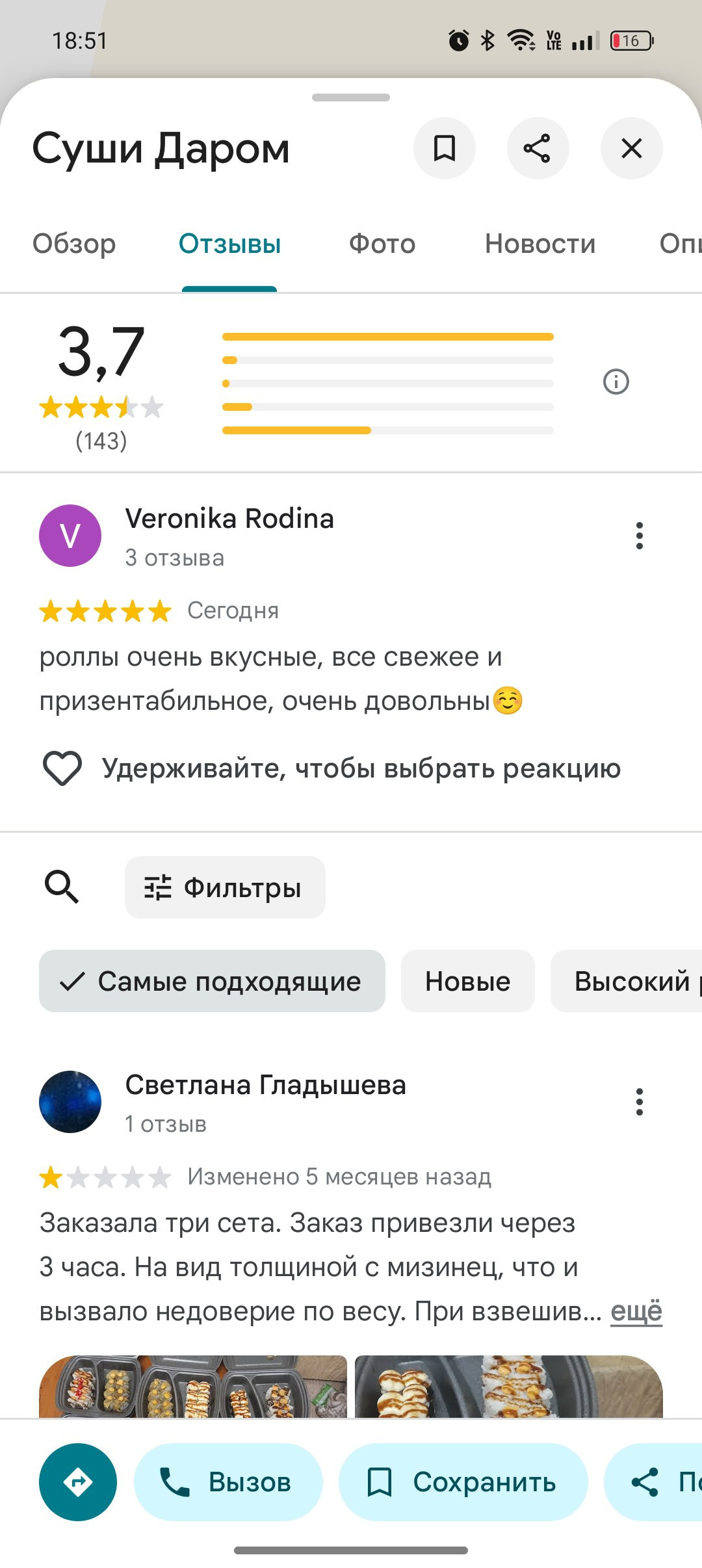Sort reviews by Новые
Image resolution: width=702 pixels, height=1568 pixels.
(x=467, y=981)
